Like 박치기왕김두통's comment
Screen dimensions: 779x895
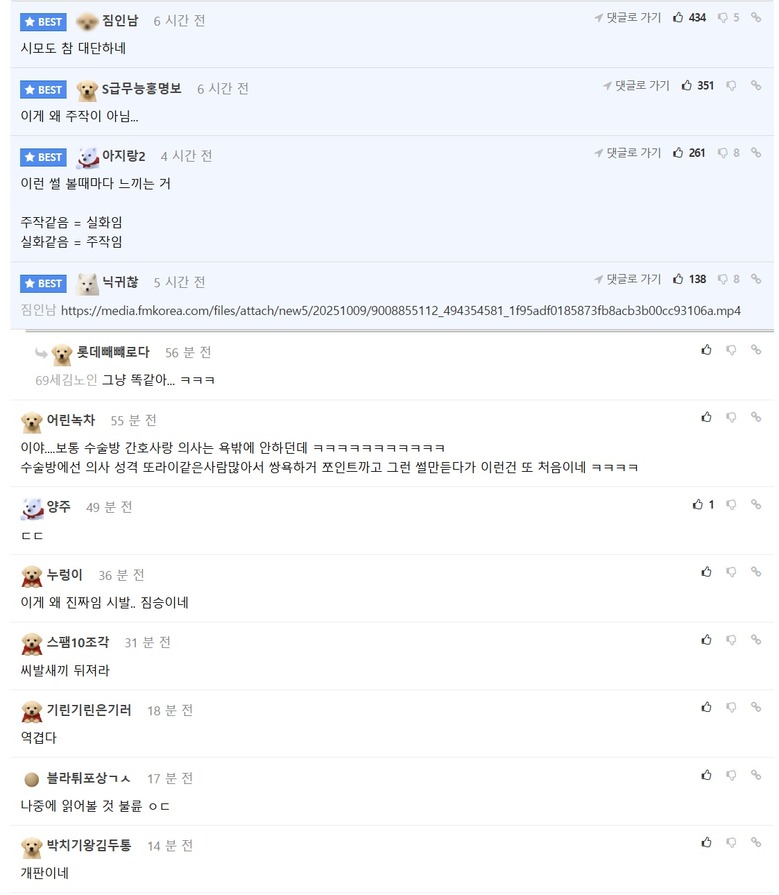pos(706,843)
